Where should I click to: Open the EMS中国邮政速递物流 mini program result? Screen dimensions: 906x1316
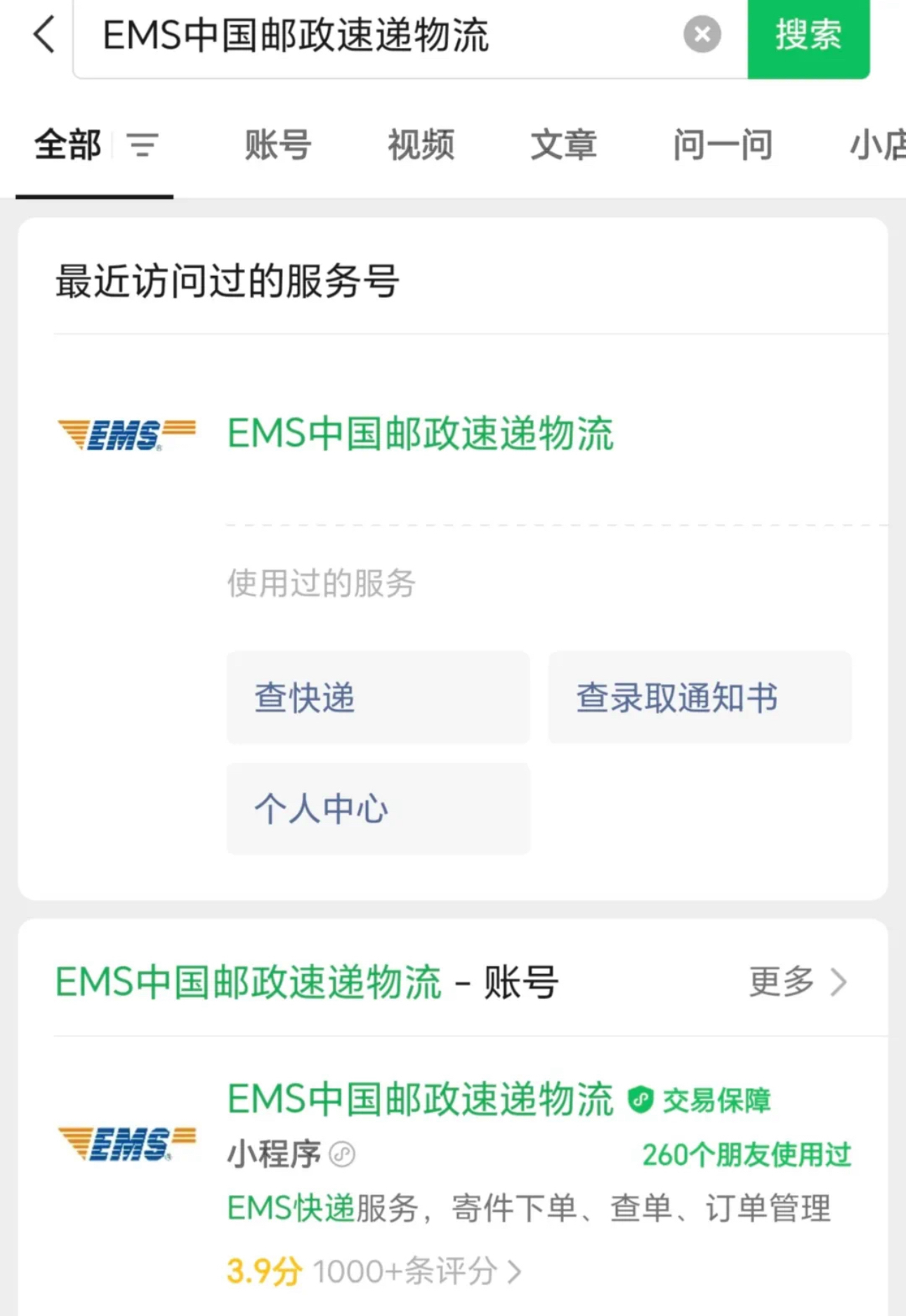click(x=420, y=1100)
